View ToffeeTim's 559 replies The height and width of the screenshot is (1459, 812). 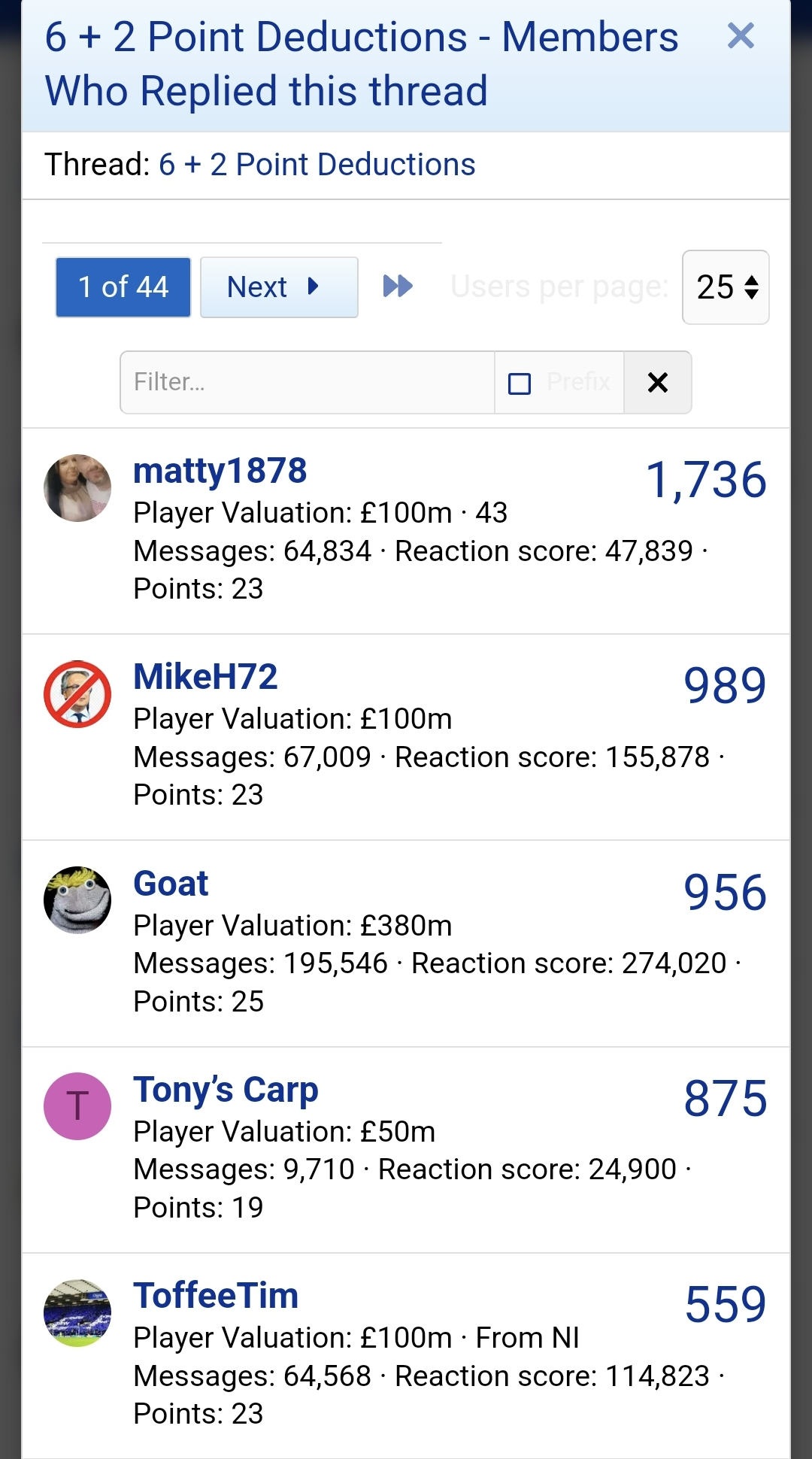pos(724,1305)
